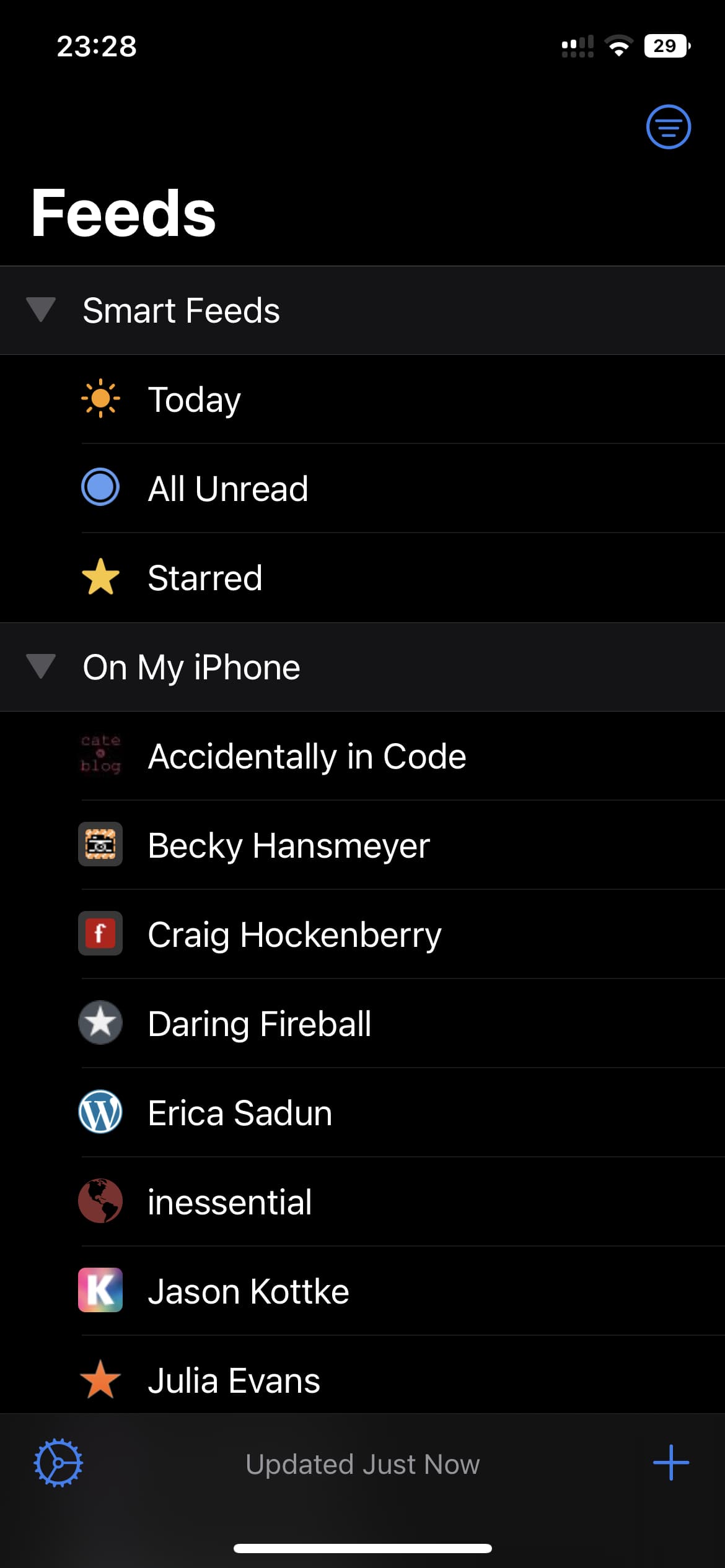This screenshot has width=725, height=1568.
Task: Collapse the On My iPhone section
Action: (41, 667)
